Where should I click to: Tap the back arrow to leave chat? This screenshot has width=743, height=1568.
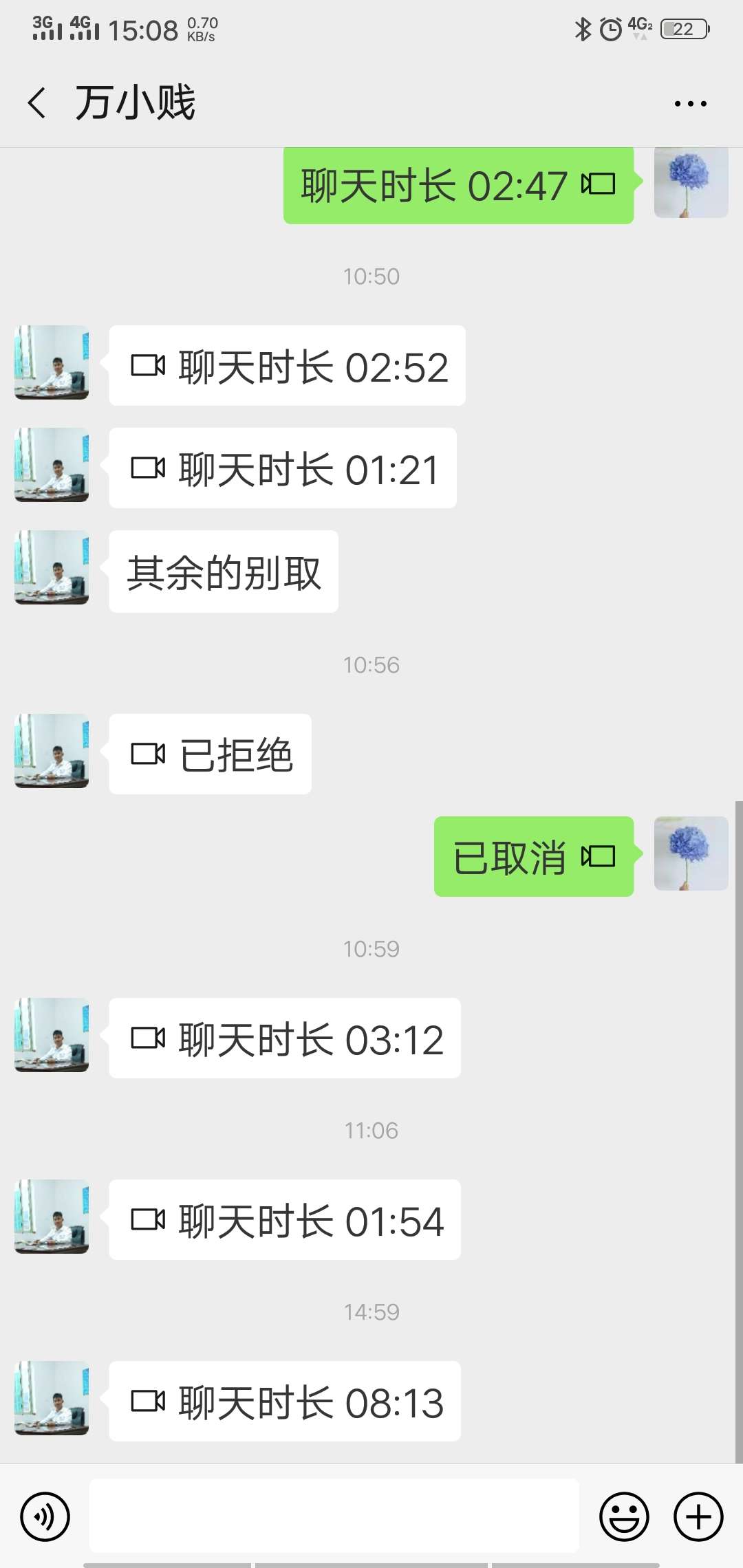(x=38, y=100)
